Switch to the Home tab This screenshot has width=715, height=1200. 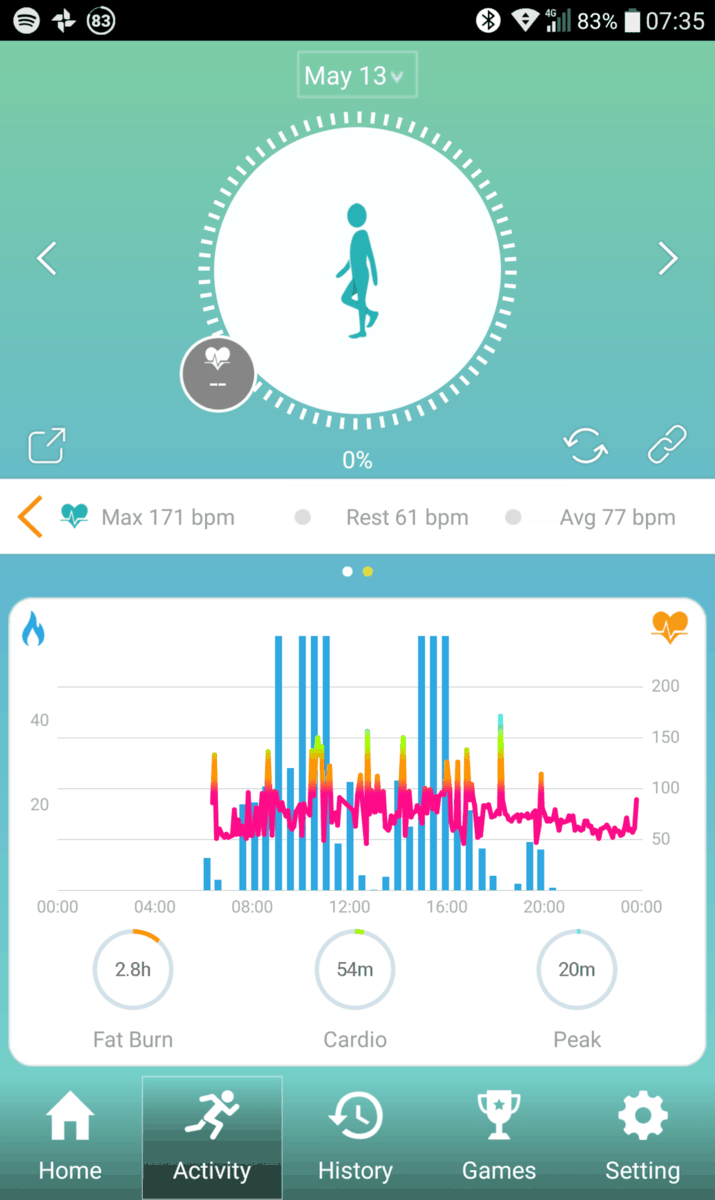[70, 1138]
